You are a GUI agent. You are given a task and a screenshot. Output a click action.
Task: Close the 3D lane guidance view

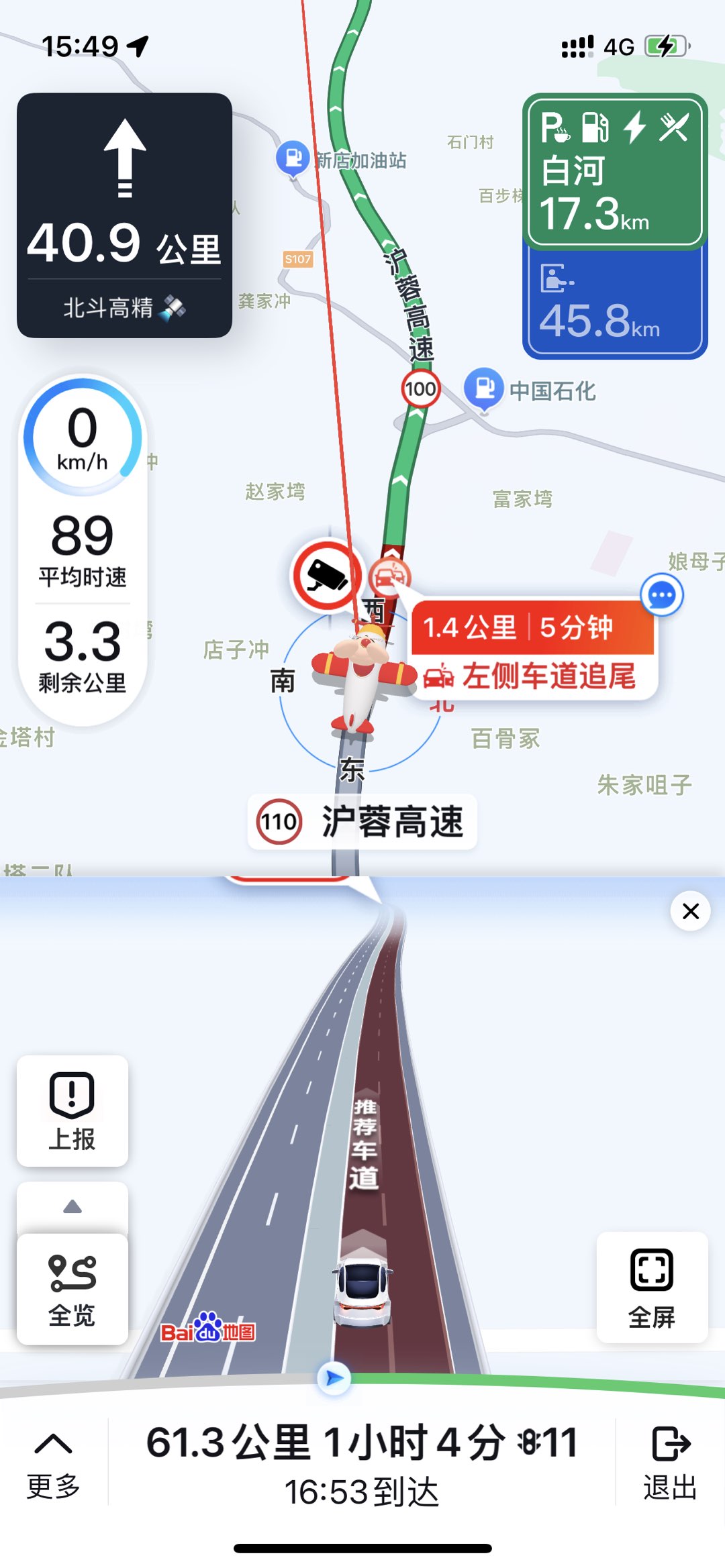(690, 911)
